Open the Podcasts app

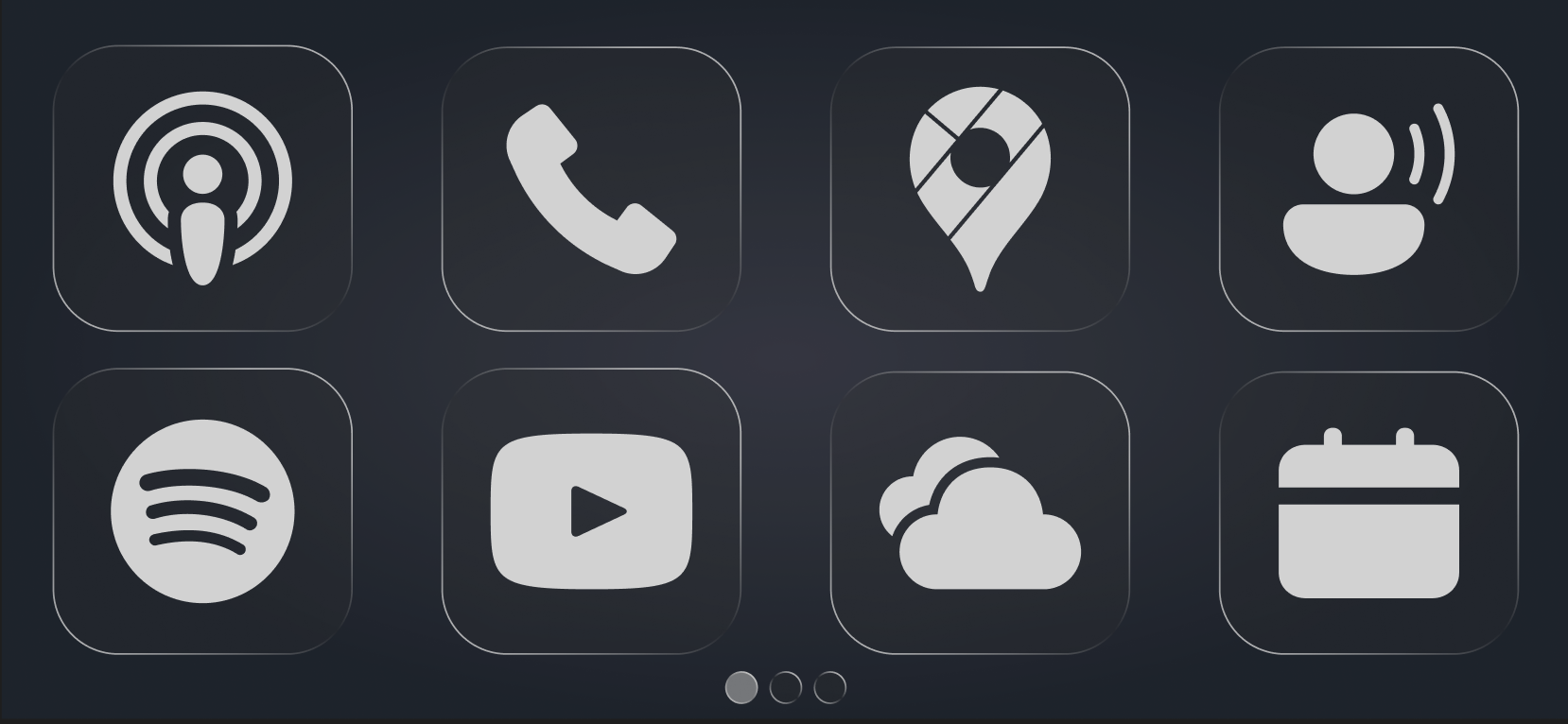(x=202, y=188)
